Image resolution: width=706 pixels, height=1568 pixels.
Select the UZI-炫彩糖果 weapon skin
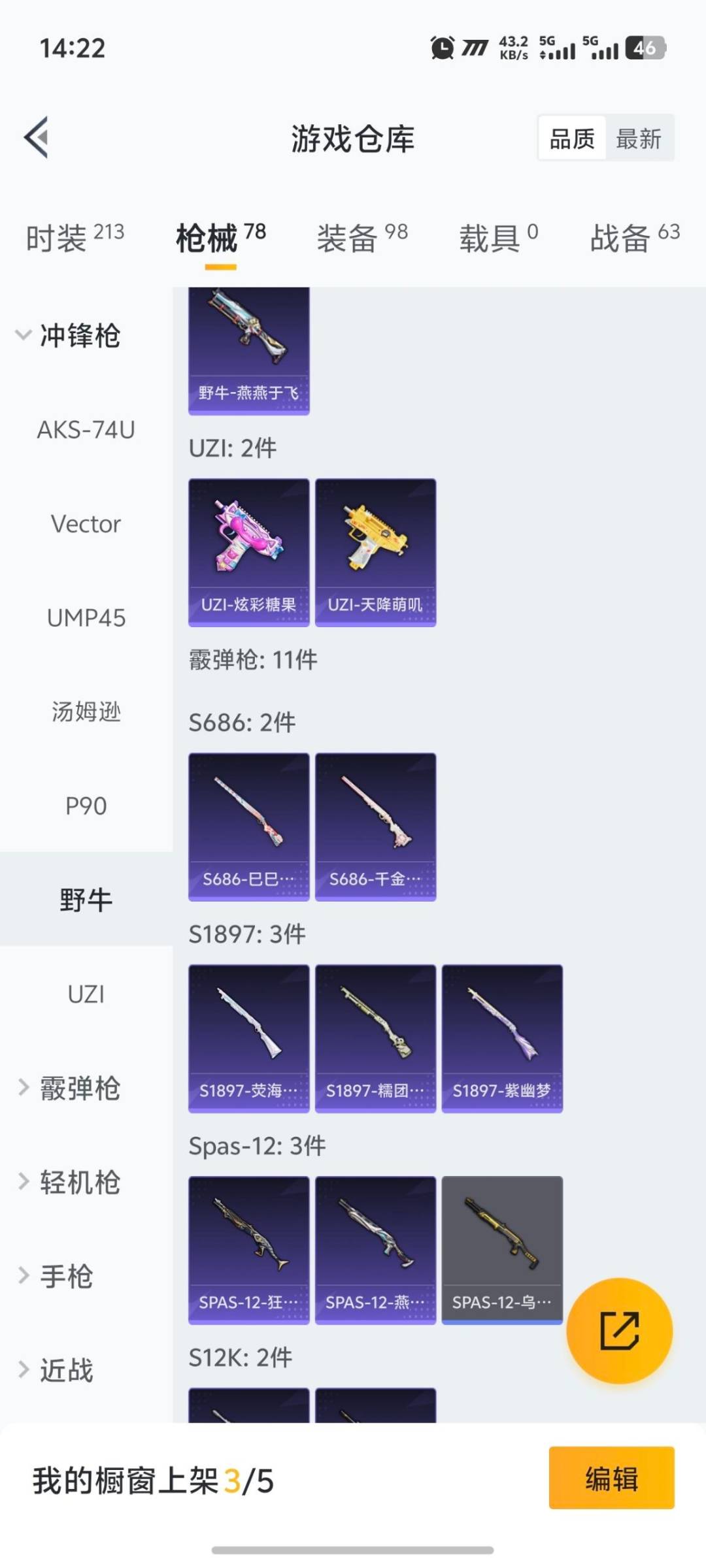pyautogui.click(x=248, y=552)
